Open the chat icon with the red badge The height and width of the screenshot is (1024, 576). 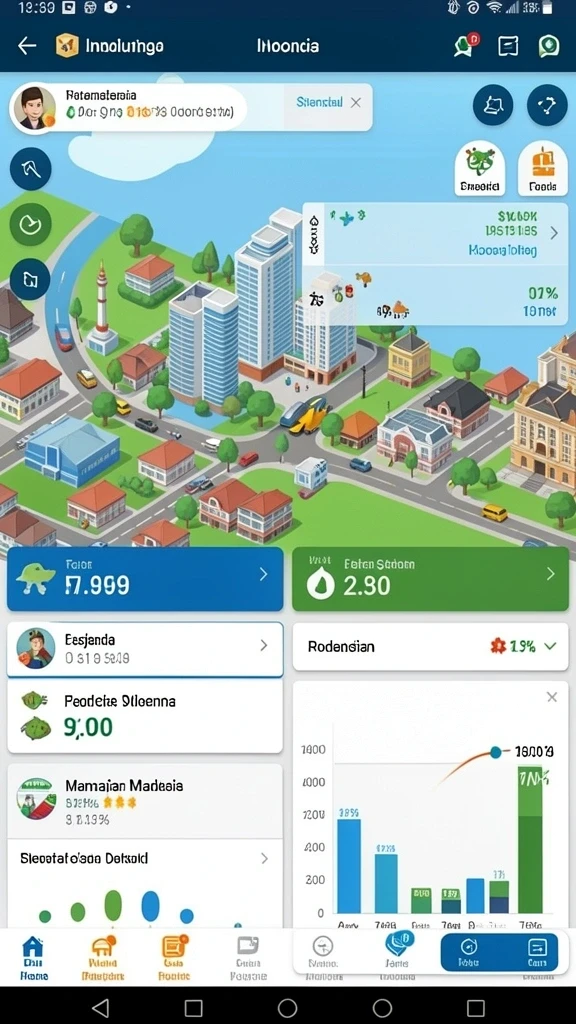coord(466,46)
